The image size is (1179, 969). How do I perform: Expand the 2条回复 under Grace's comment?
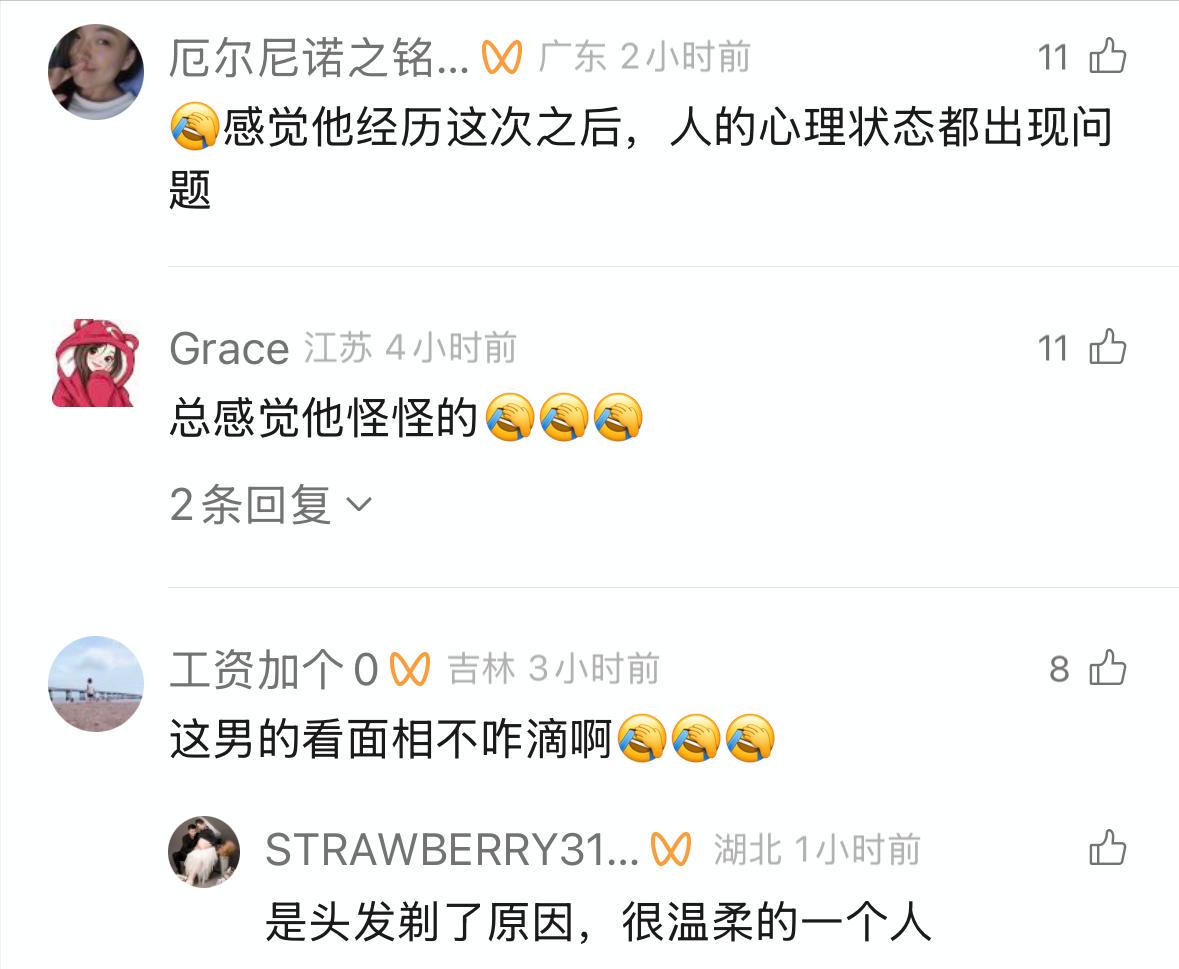point(270,506)
